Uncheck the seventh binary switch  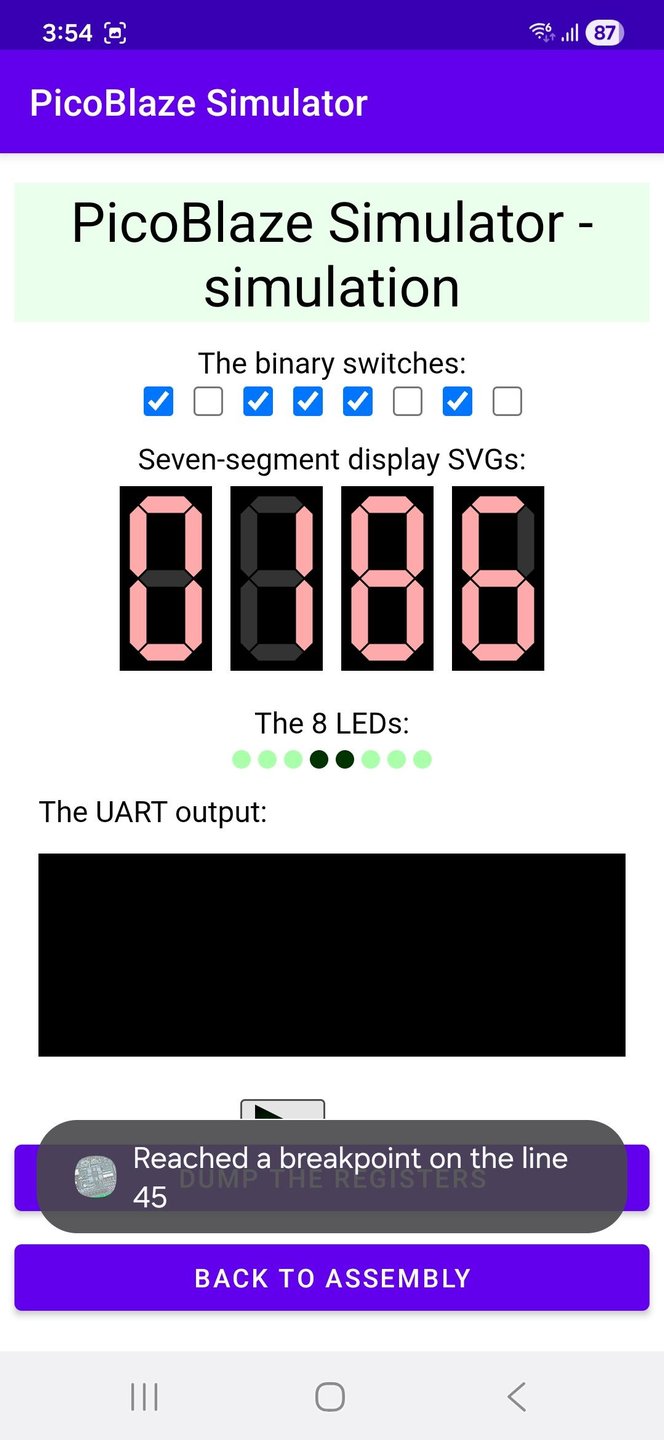[457, 402]
